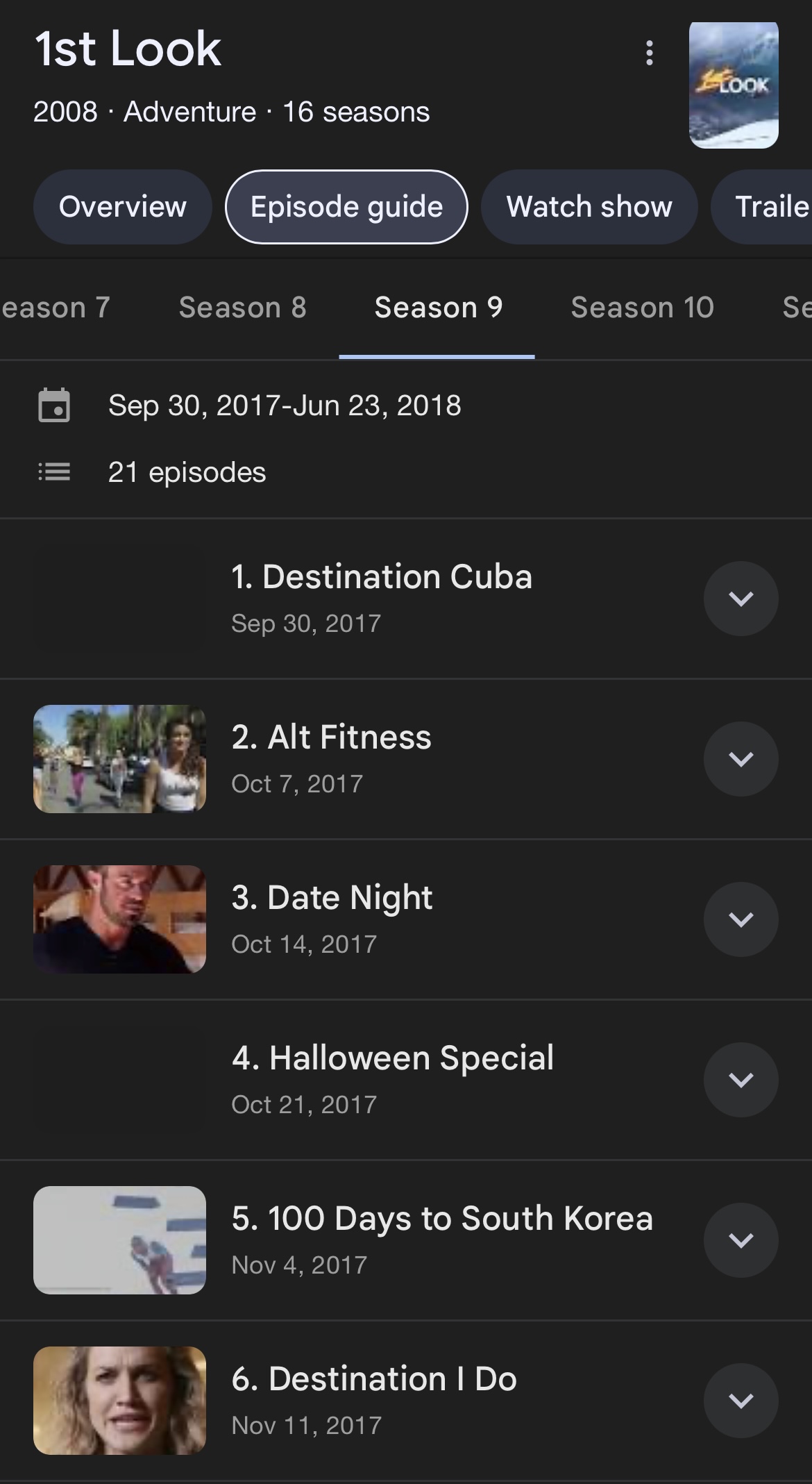Select the Season 9 tab
This screenshot has height=1484, width=812.
click(437, 308)
